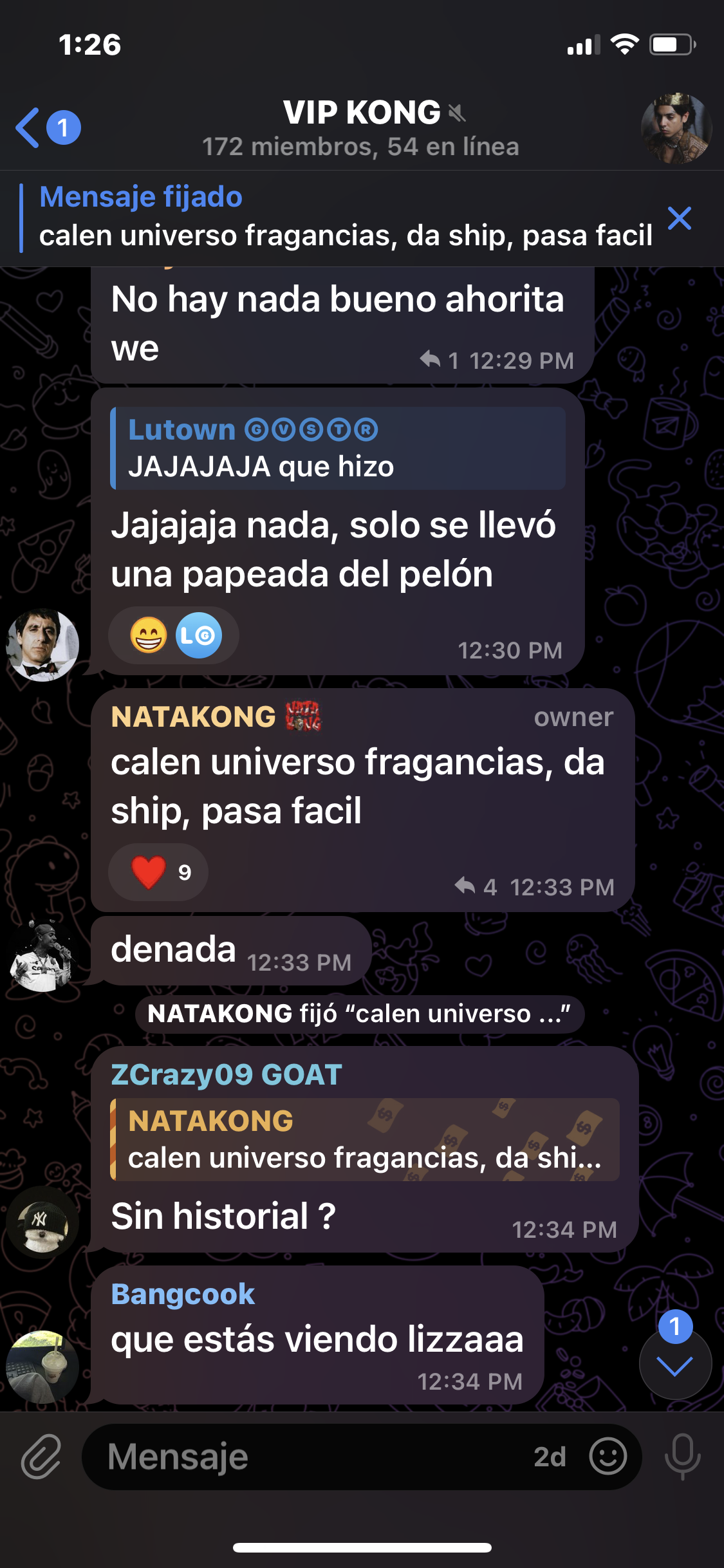Open the NATAKONG quote in ZCrazy09's reply
This screenshot has width=724, height=1568.
click(x=365, y=1139)
